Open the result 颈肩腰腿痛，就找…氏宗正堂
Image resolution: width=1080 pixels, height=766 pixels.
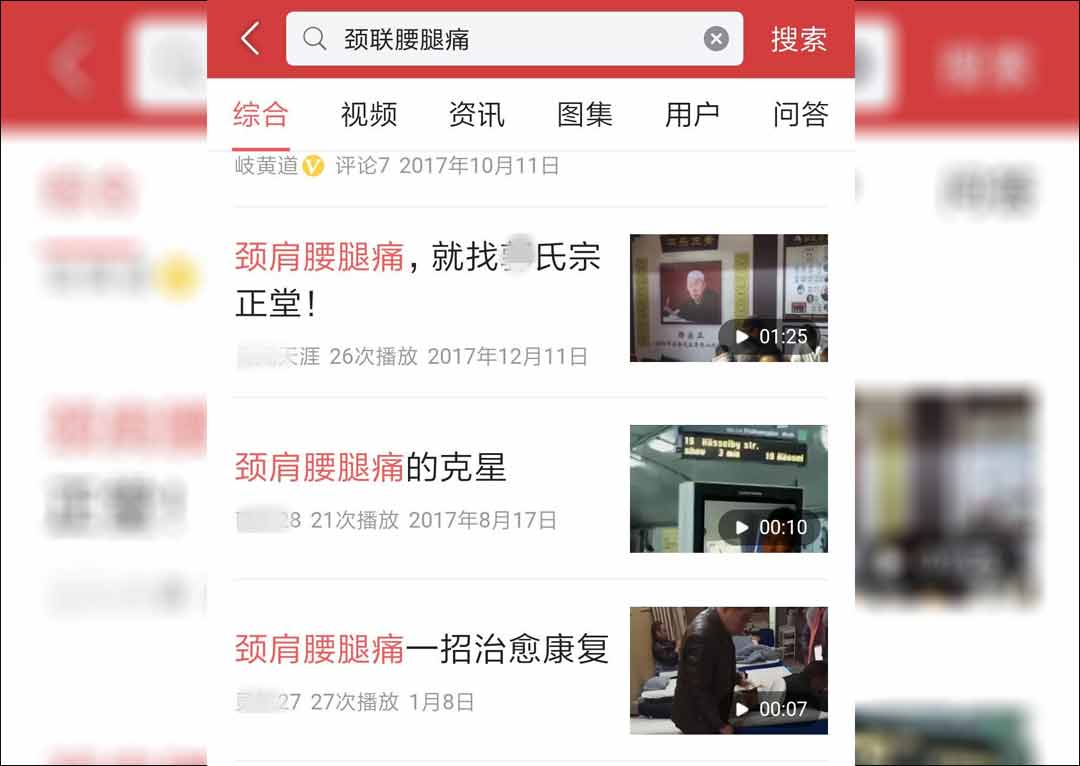tap(418, 279)
